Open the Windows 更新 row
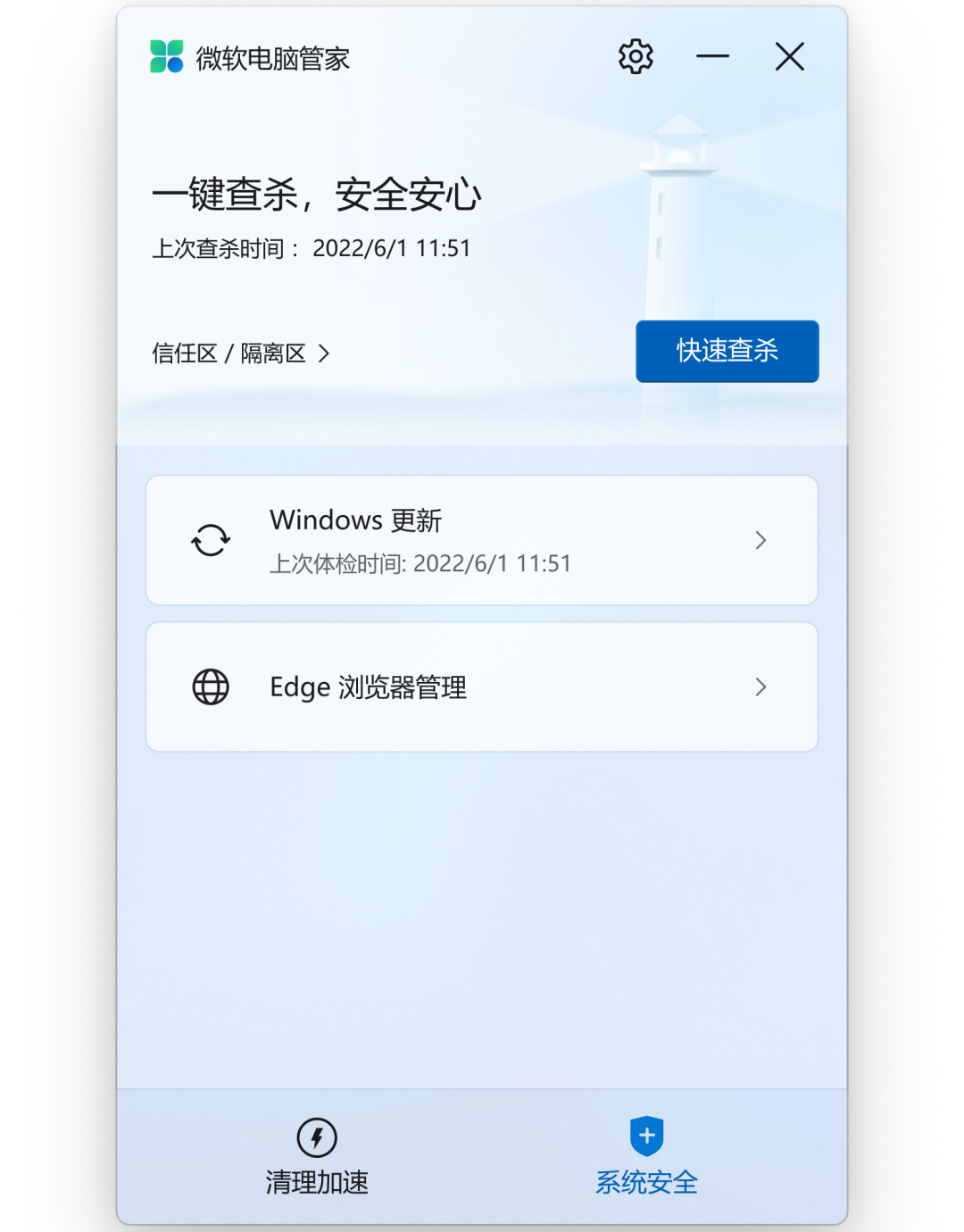The image size is (964, 1232). coord(481,540)
